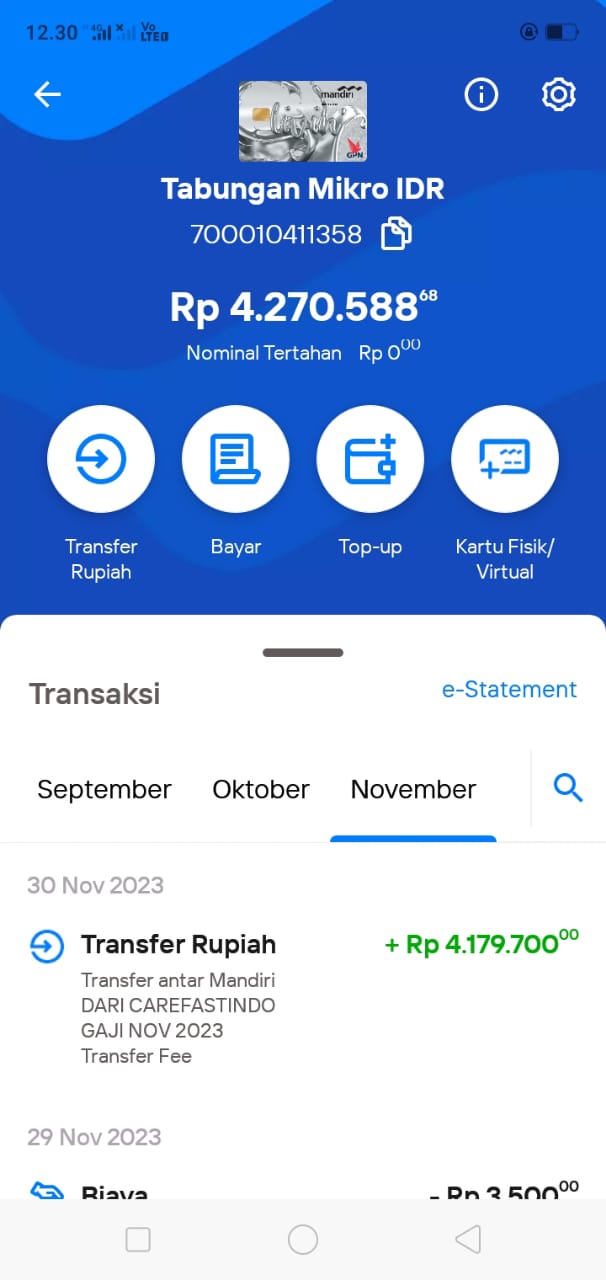The image size is (606, 1280).
Task: Open account settings gear
Action: tap(558, 95)
